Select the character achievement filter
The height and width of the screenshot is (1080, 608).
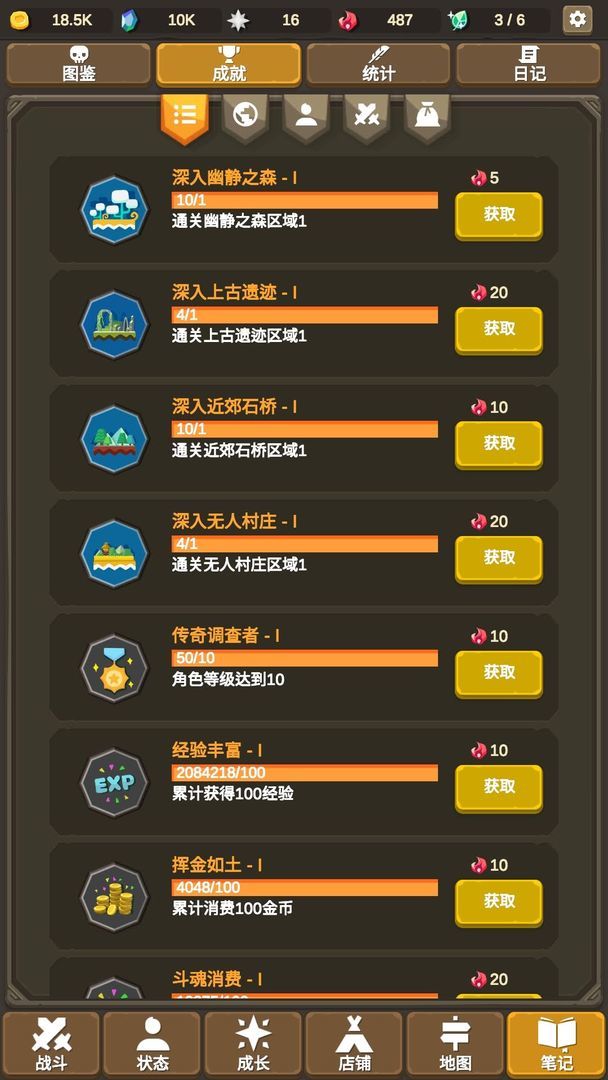click(x=306, y=115)
